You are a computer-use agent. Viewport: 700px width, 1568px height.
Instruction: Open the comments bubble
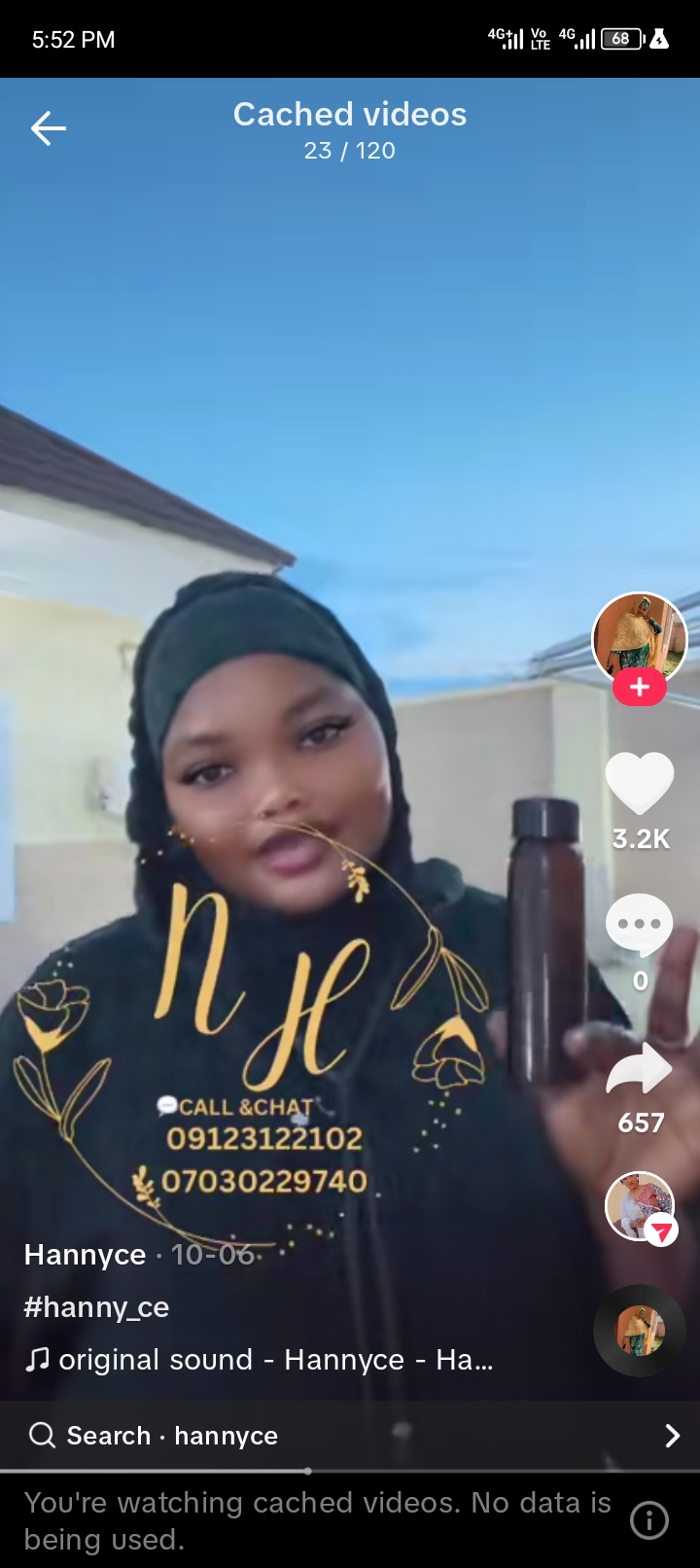[x=639, y=925]
